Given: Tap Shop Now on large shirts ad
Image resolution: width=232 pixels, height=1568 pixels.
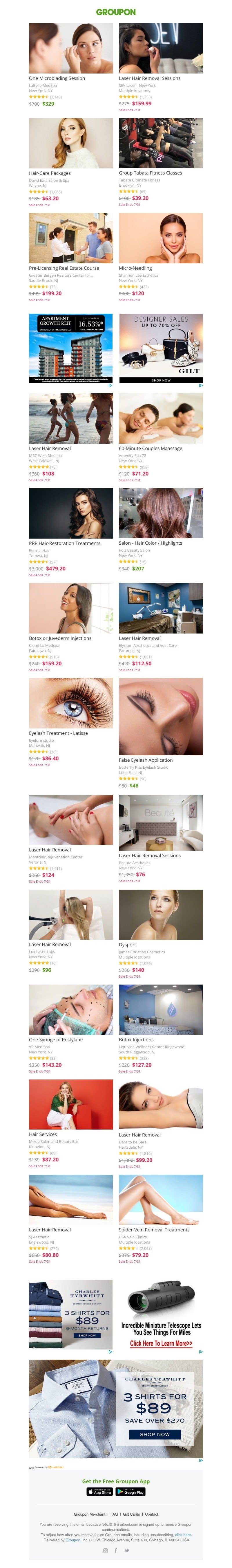Looking at the screenshot, I should click(155, 1434).
